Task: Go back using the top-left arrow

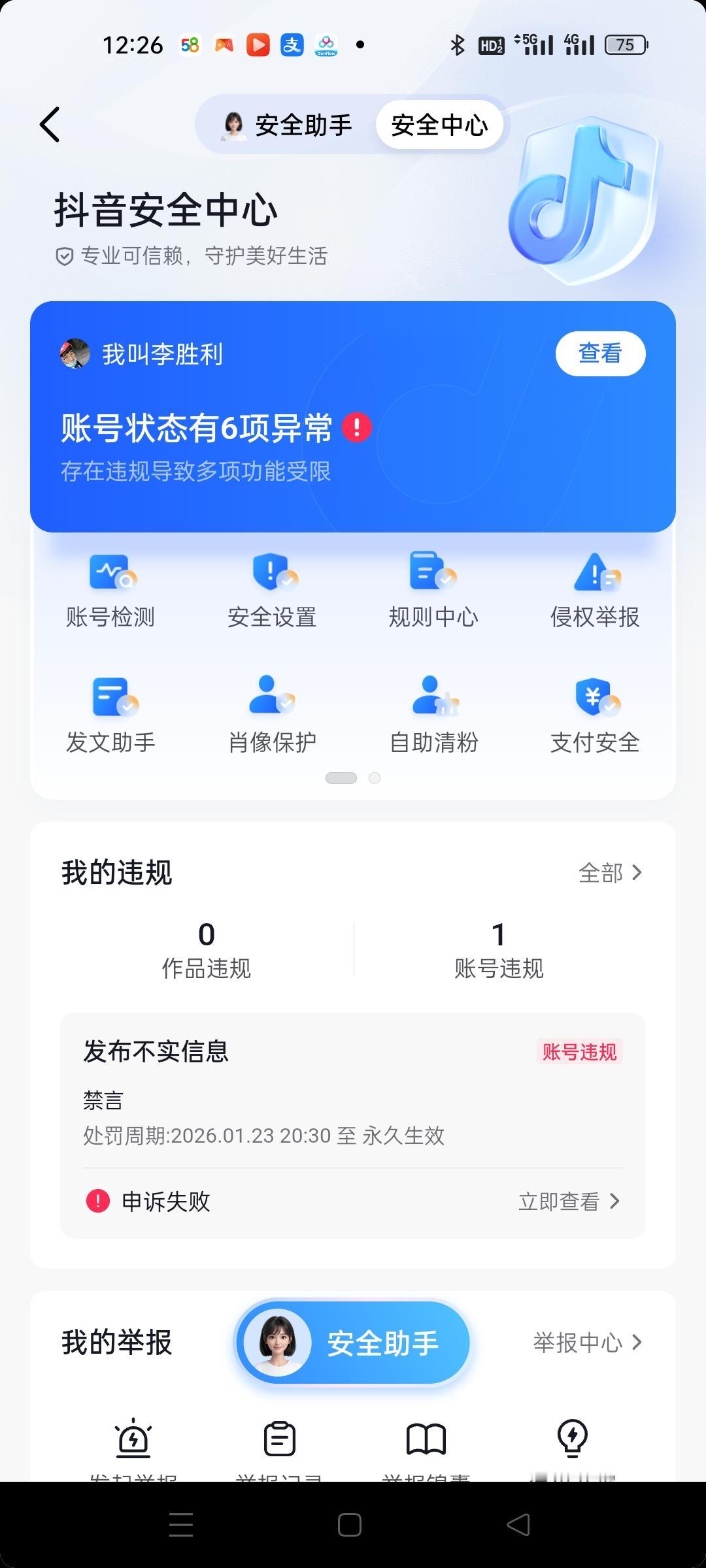Action: (50, 124)
